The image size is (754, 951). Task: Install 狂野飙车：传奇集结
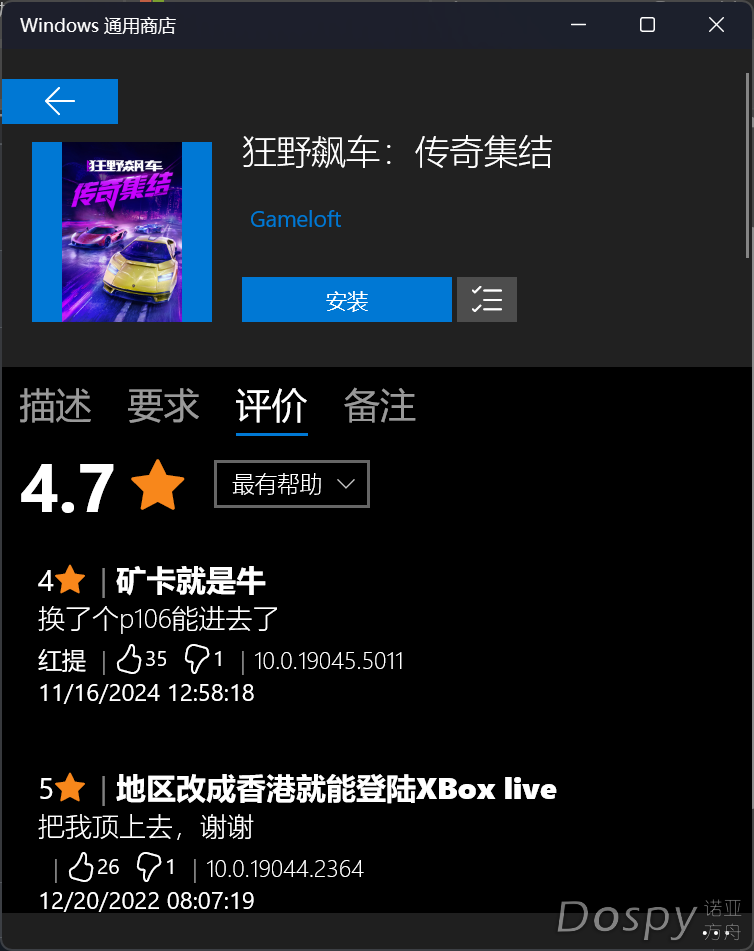[x=346, y=300]
